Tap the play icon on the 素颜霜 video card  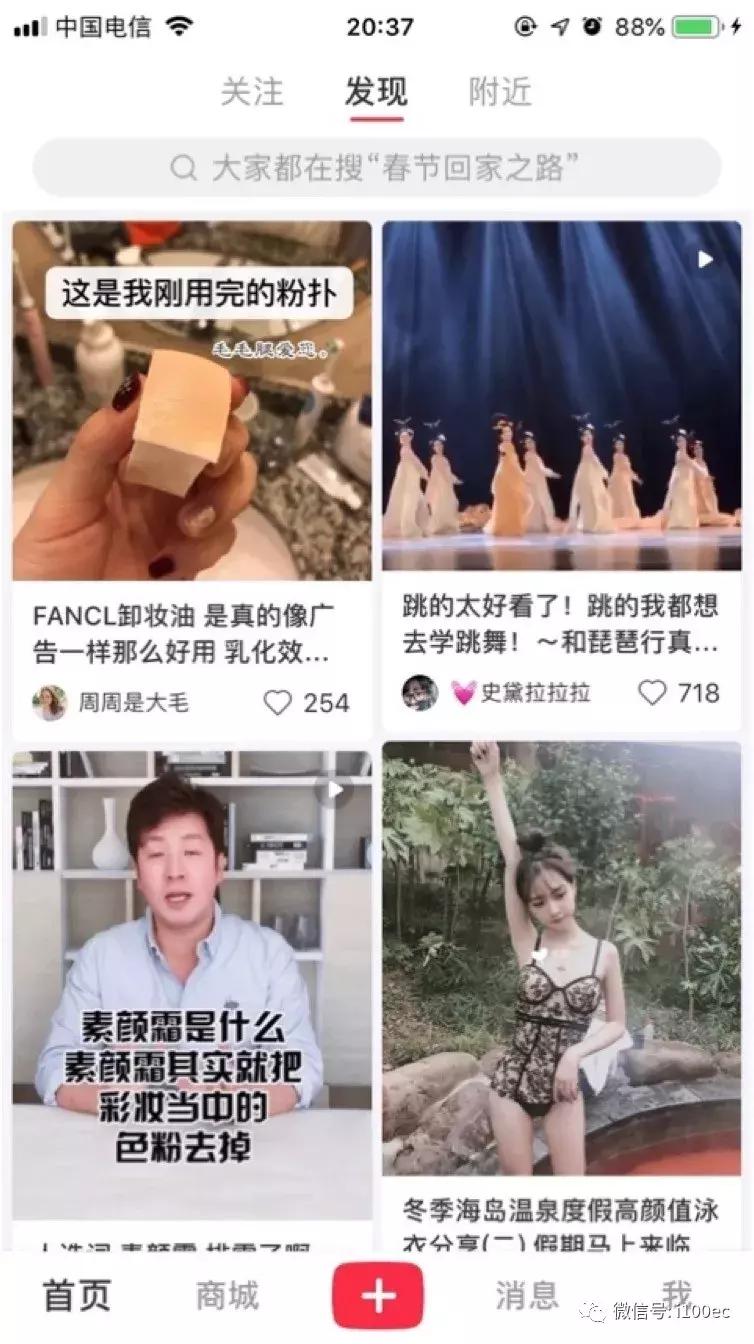(335, 790)
